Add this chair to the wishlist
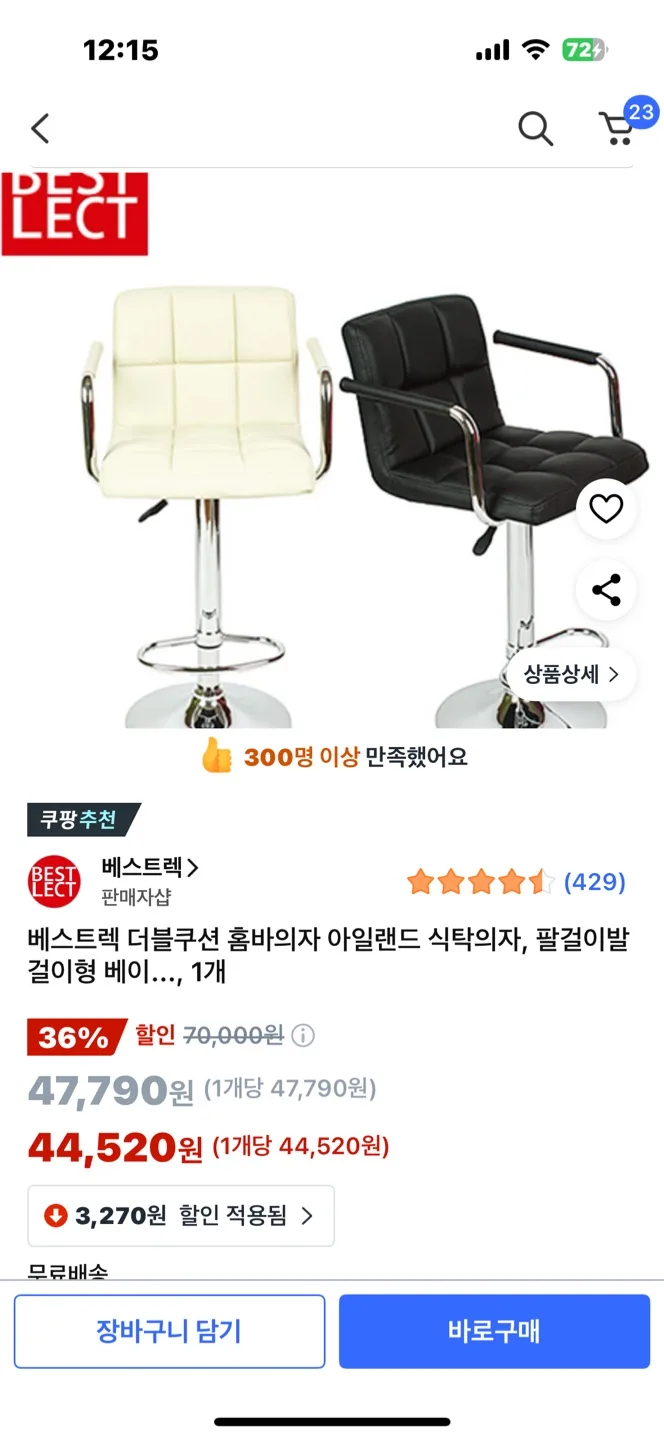 [606, 510]
